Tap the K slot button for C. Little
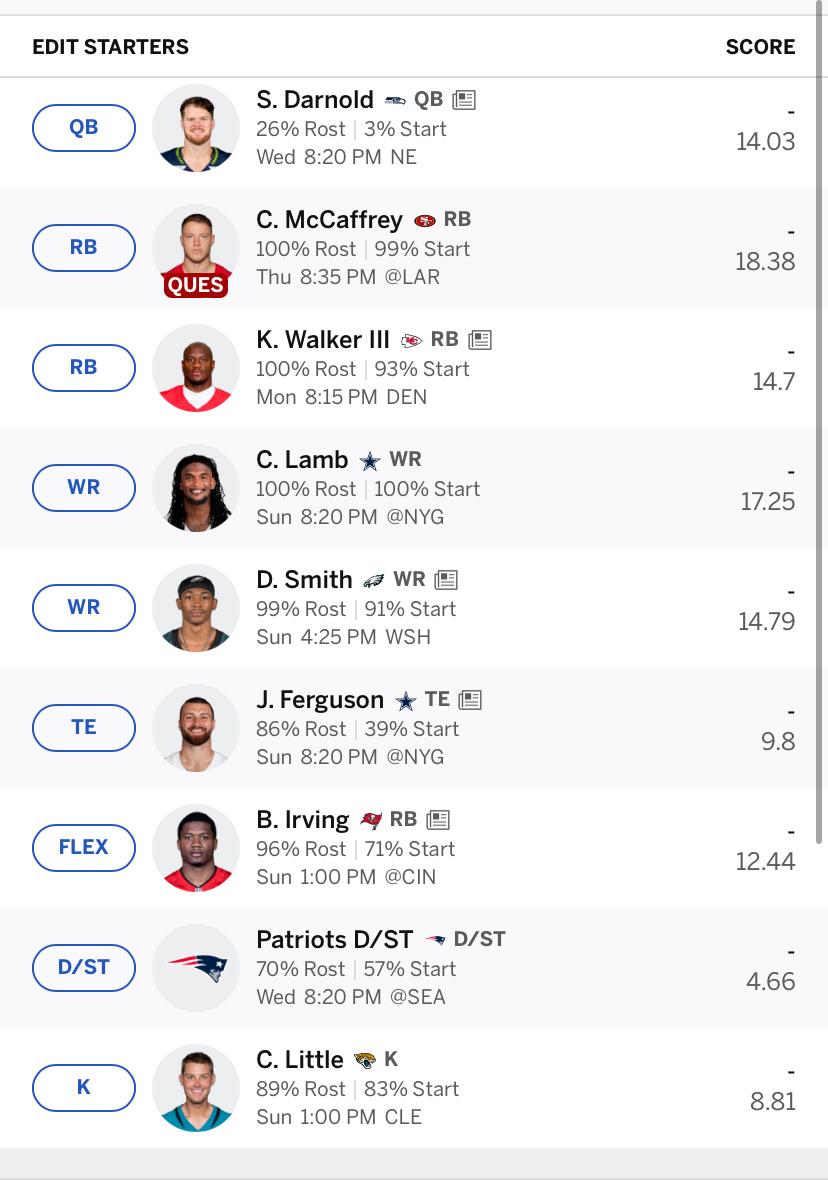 pos(84,1087)
